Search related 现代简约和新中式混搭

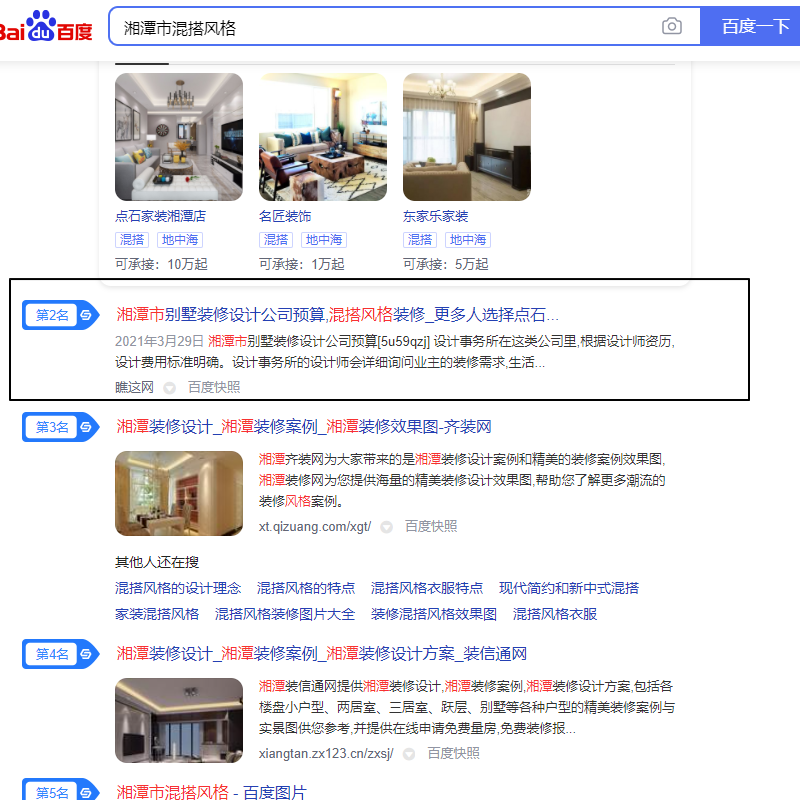[569, 588]
